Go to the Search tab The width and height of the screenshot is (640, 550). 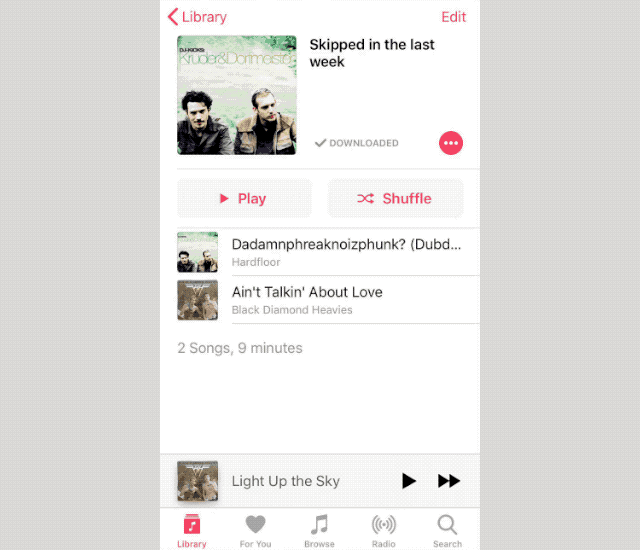(447, 529)
